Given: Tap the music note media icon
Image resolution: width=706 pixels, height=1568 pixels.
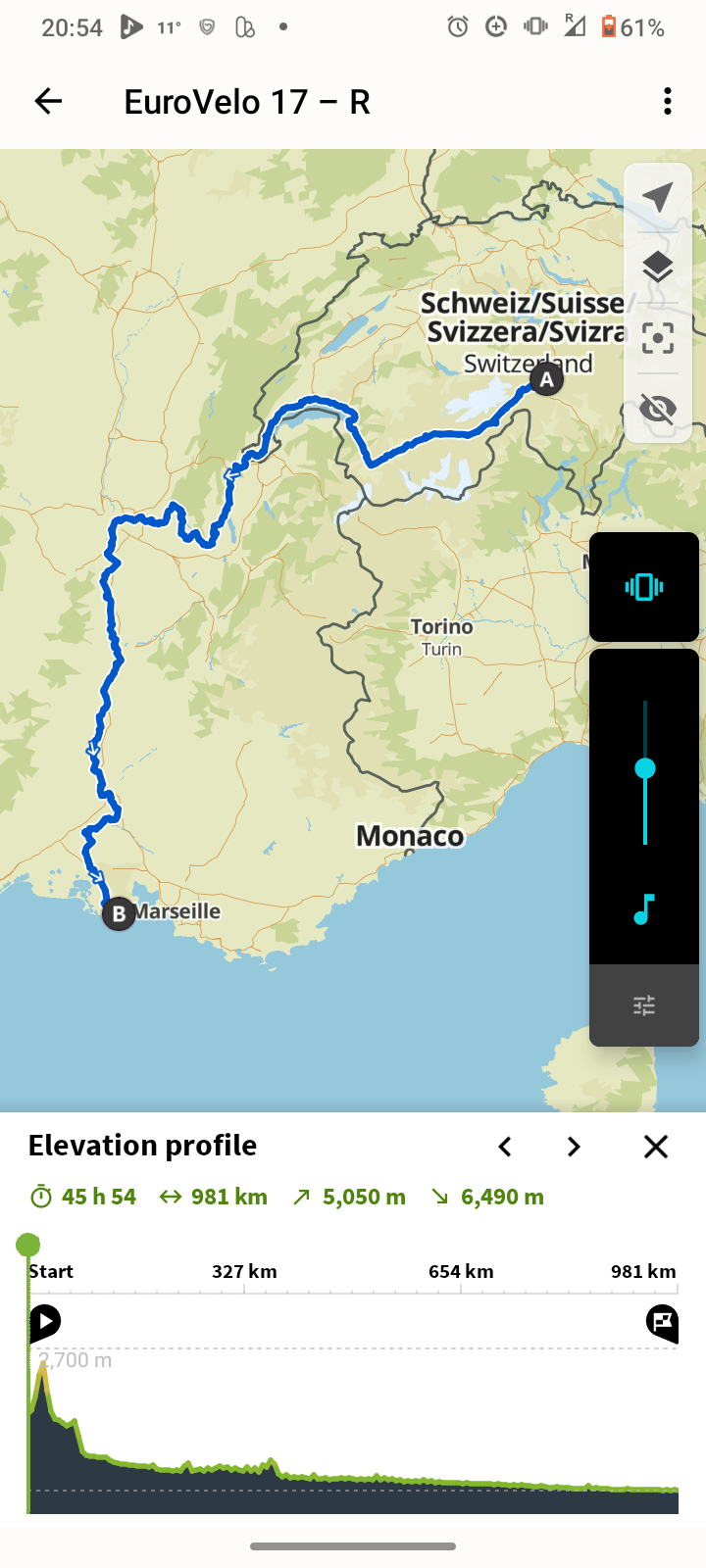Looking at the screenshot, I should 644,909.
